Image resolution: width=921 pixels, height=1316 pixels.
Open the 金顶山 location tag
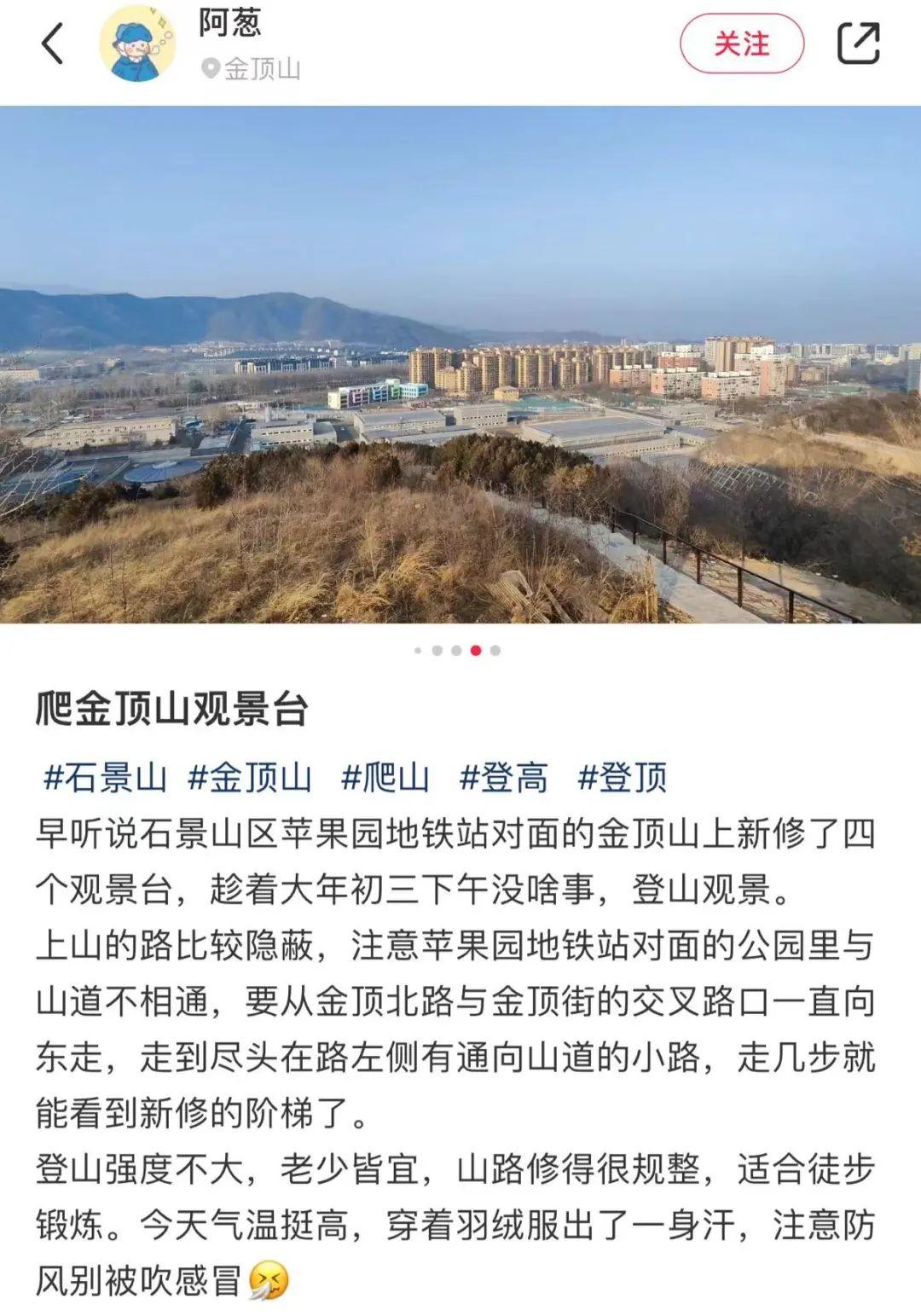(x=252, y=68)
